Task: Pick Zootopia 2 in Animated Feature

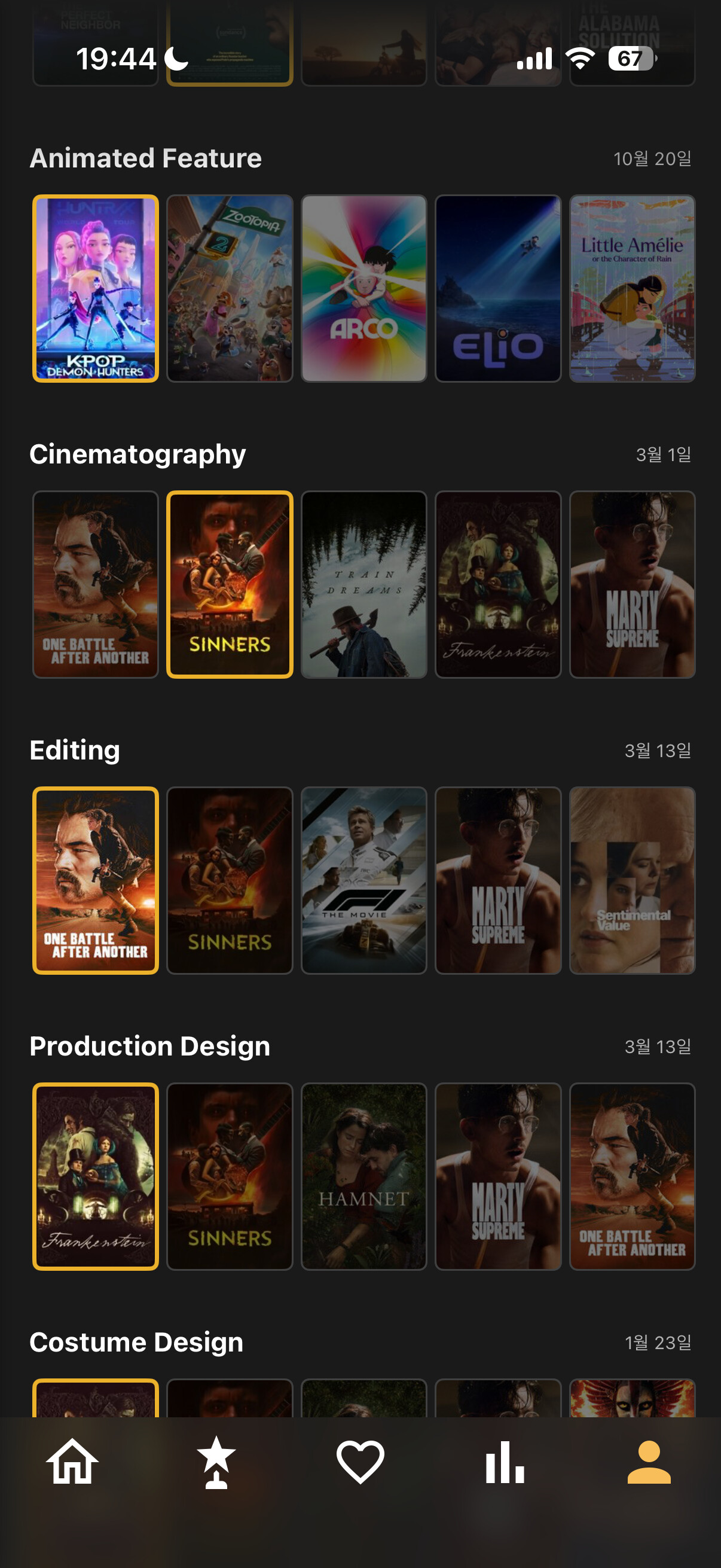Action: point(230,288)
